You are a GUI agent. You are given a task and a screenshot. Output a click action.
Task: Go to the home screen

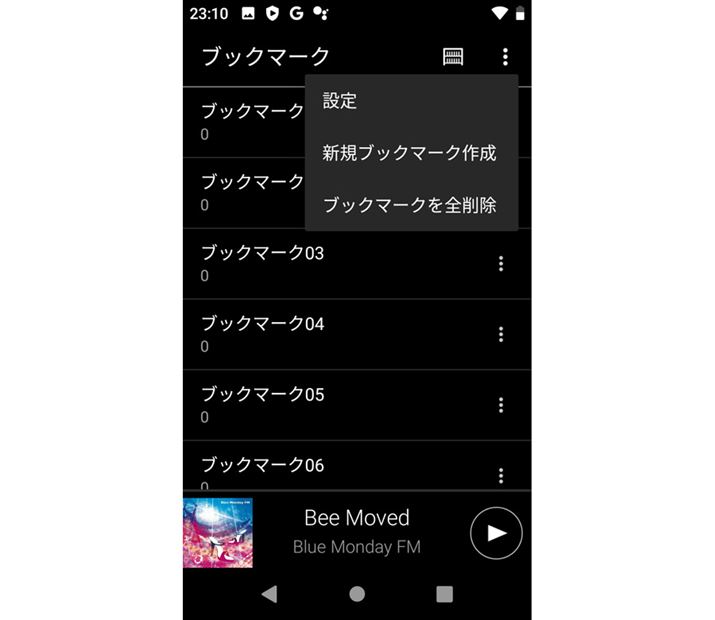coord(357,594)
